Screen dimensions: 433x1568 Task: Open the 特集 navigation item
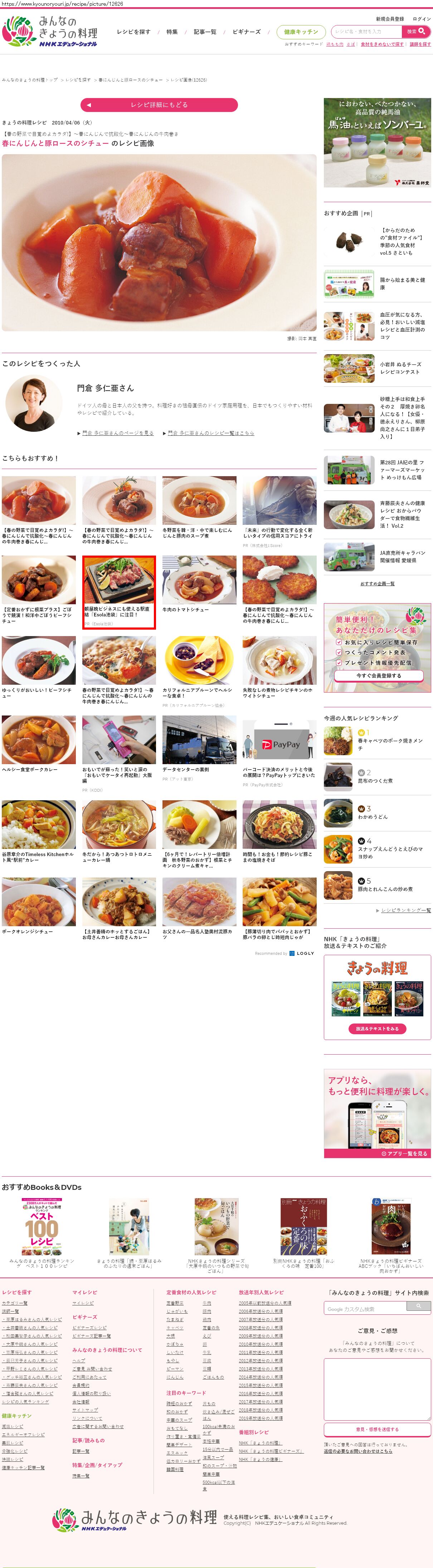(x=172, y=31)
